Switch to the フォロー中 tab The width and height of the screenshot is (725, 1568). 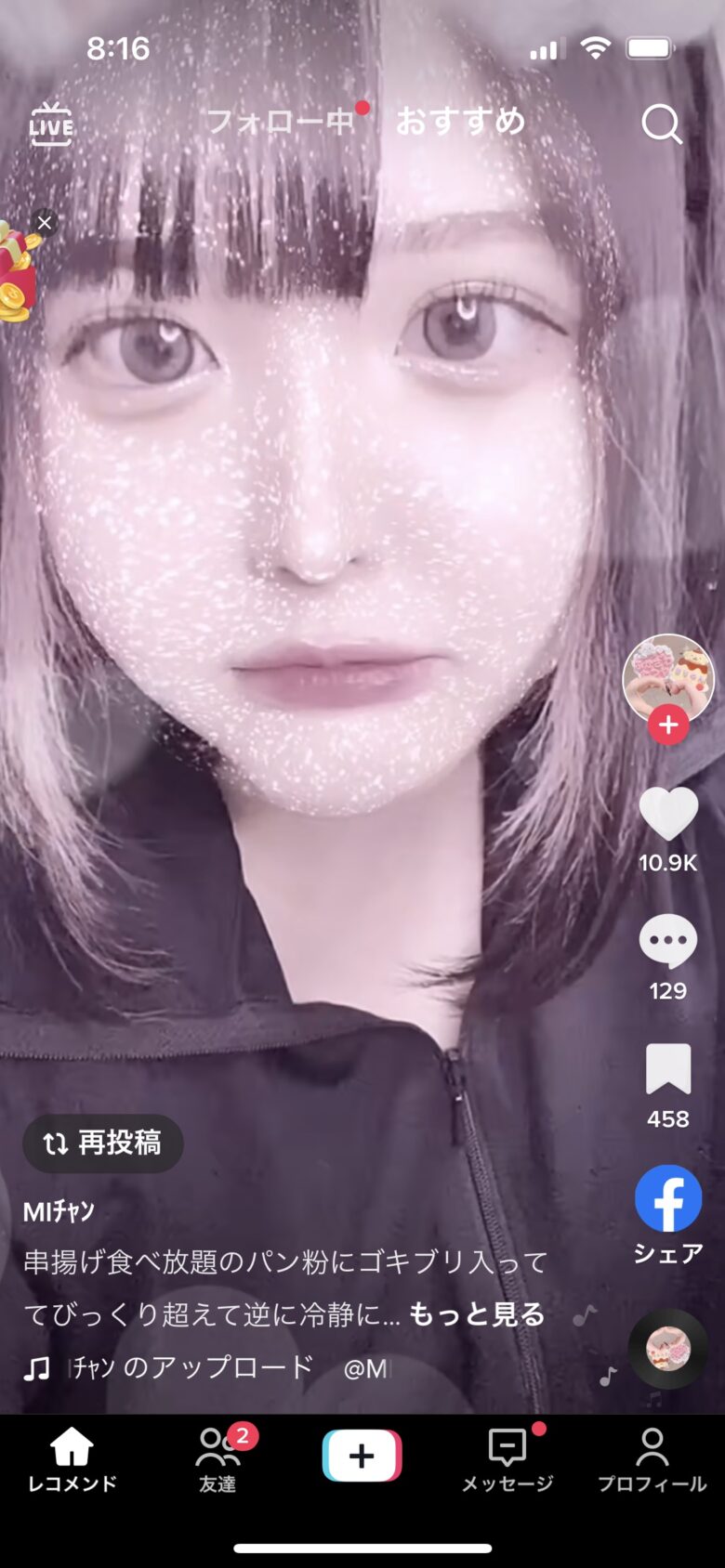tap(281, 121)
